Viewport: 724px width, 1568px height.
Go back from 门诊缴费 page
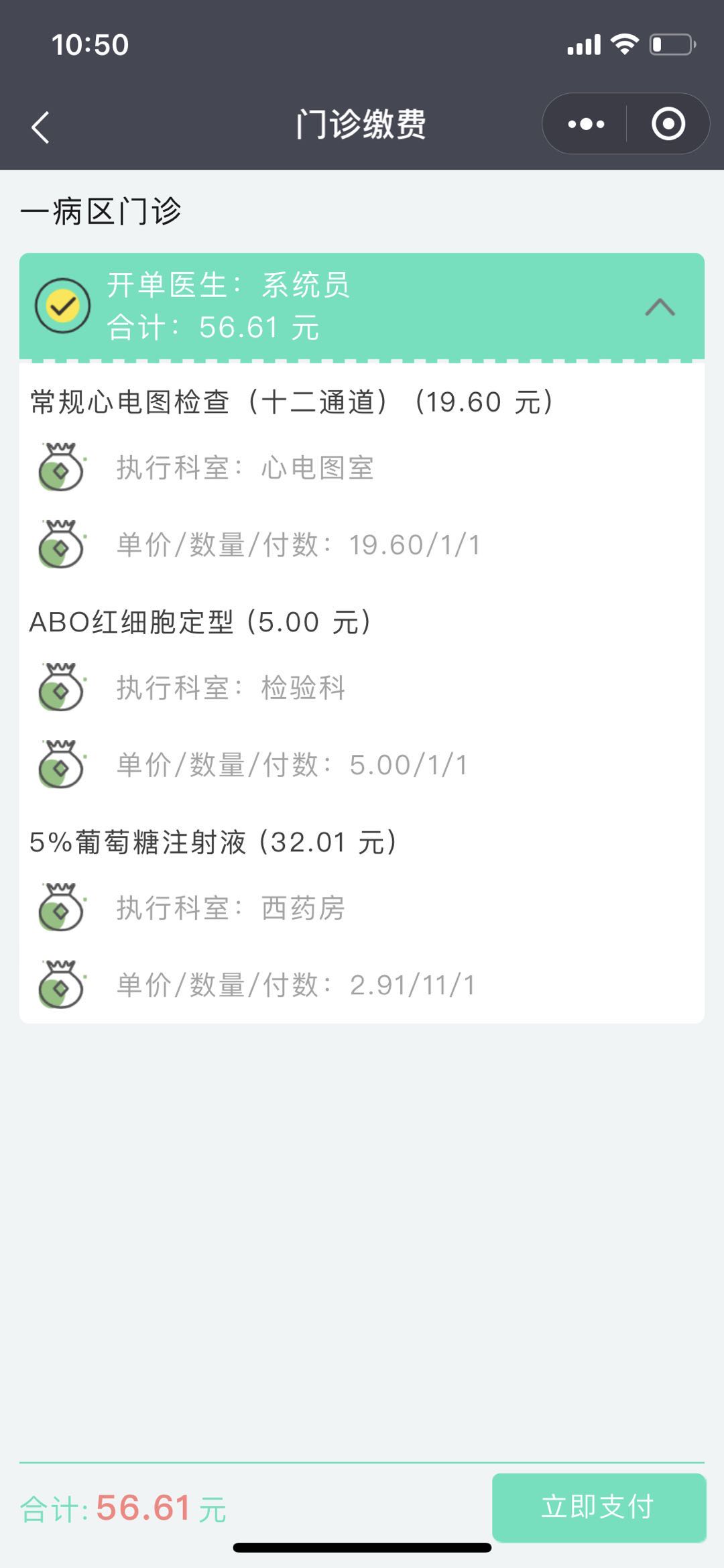click(40, 127)
